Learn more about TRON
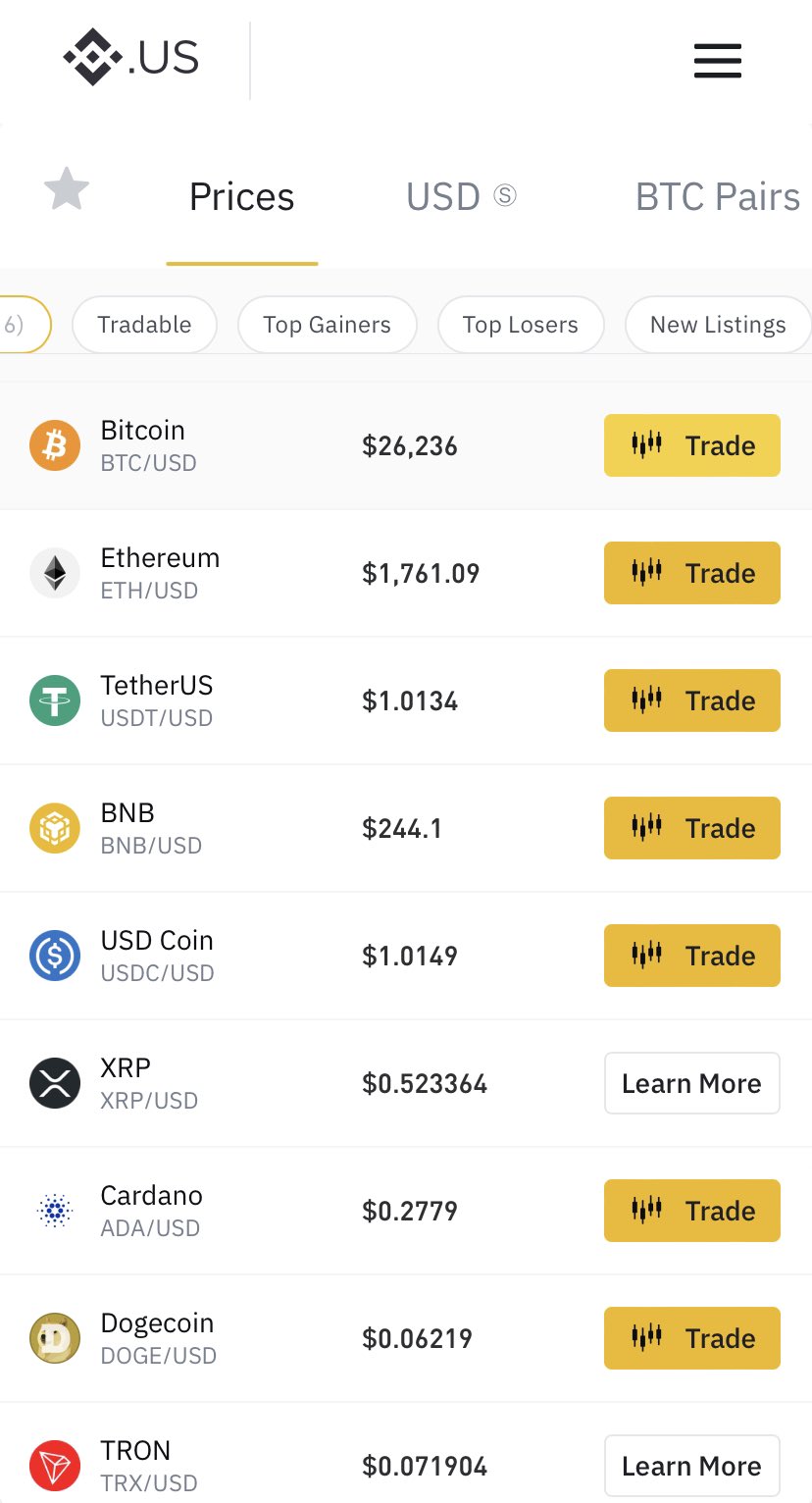This screenshot has height=1503, width=812. click(x=692, y=1466)
